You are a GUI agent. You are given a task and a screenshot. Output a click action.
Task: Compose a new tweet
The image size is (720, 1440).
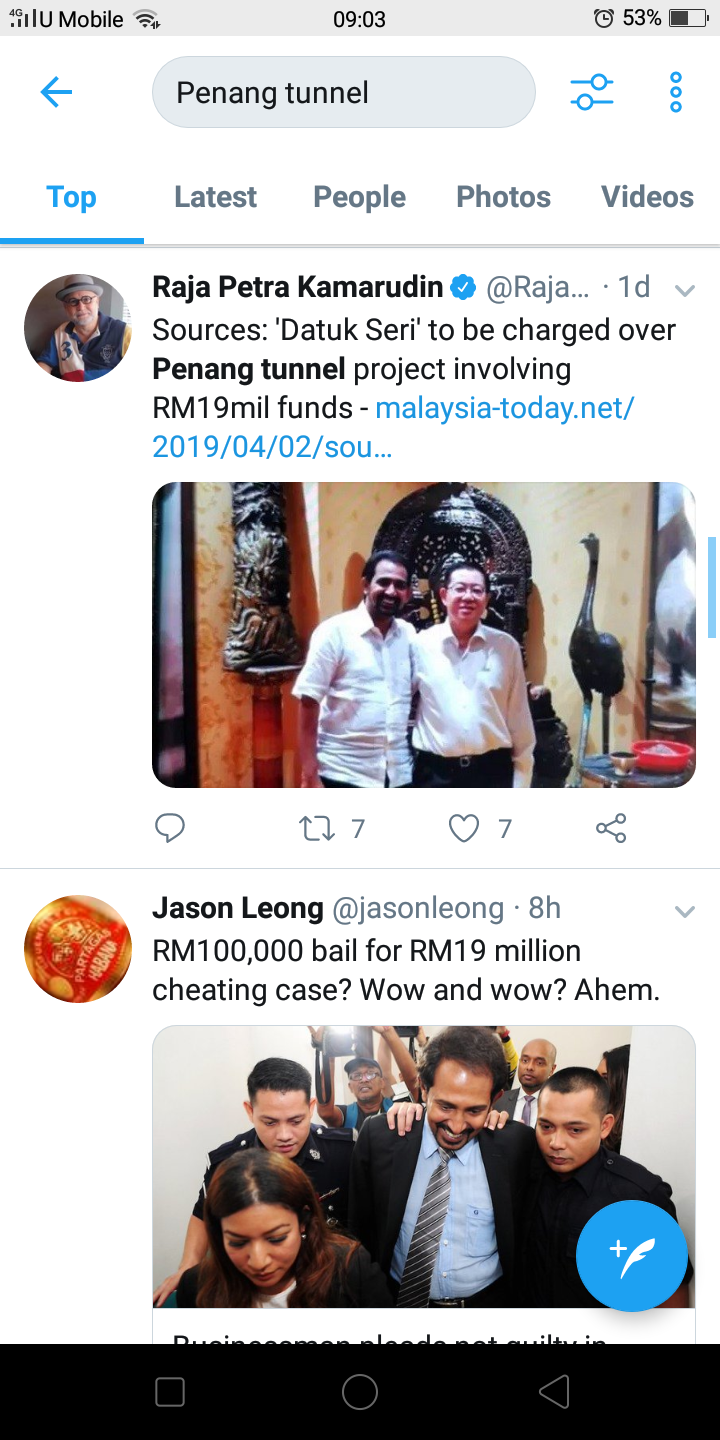click(632, 1255)
